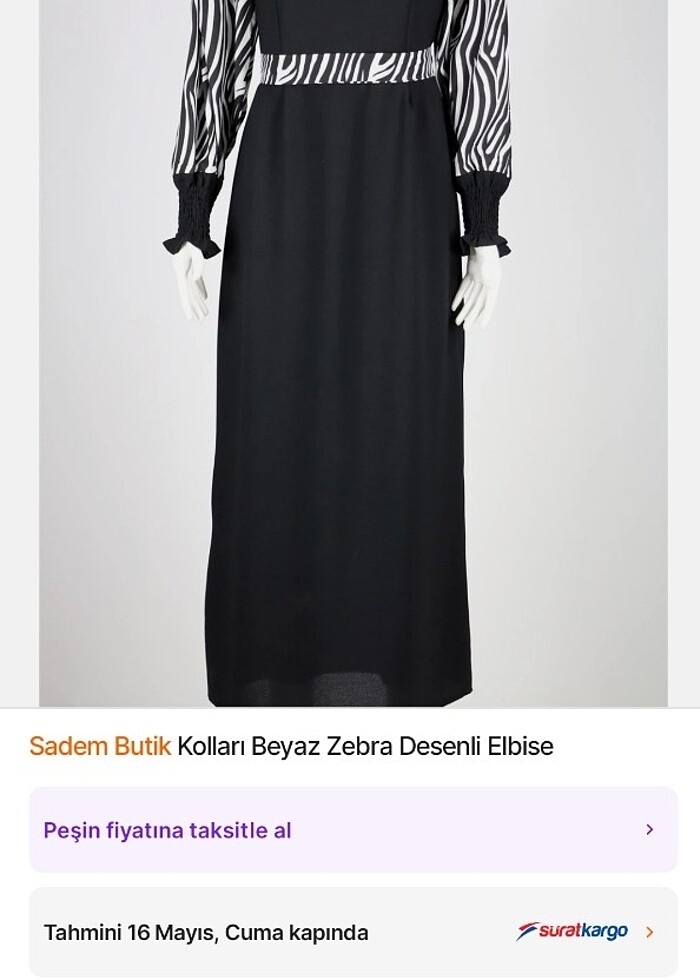Open the Peşin fiyatına taksitle al option
The width and height of the screenshot is (700, 980).
point(352,830)
